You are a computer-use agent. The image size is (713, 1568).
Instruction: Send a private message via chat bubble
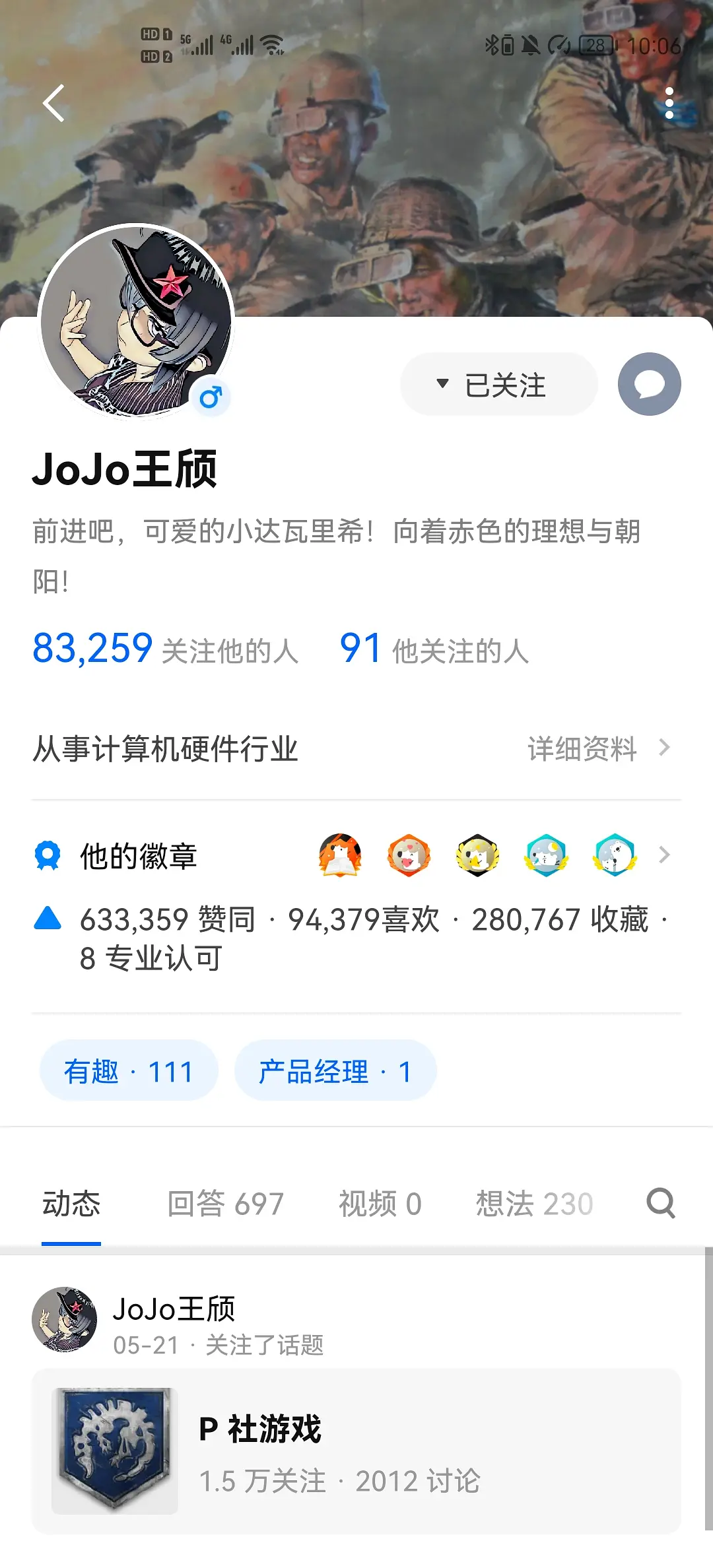[x=649, y=385]
